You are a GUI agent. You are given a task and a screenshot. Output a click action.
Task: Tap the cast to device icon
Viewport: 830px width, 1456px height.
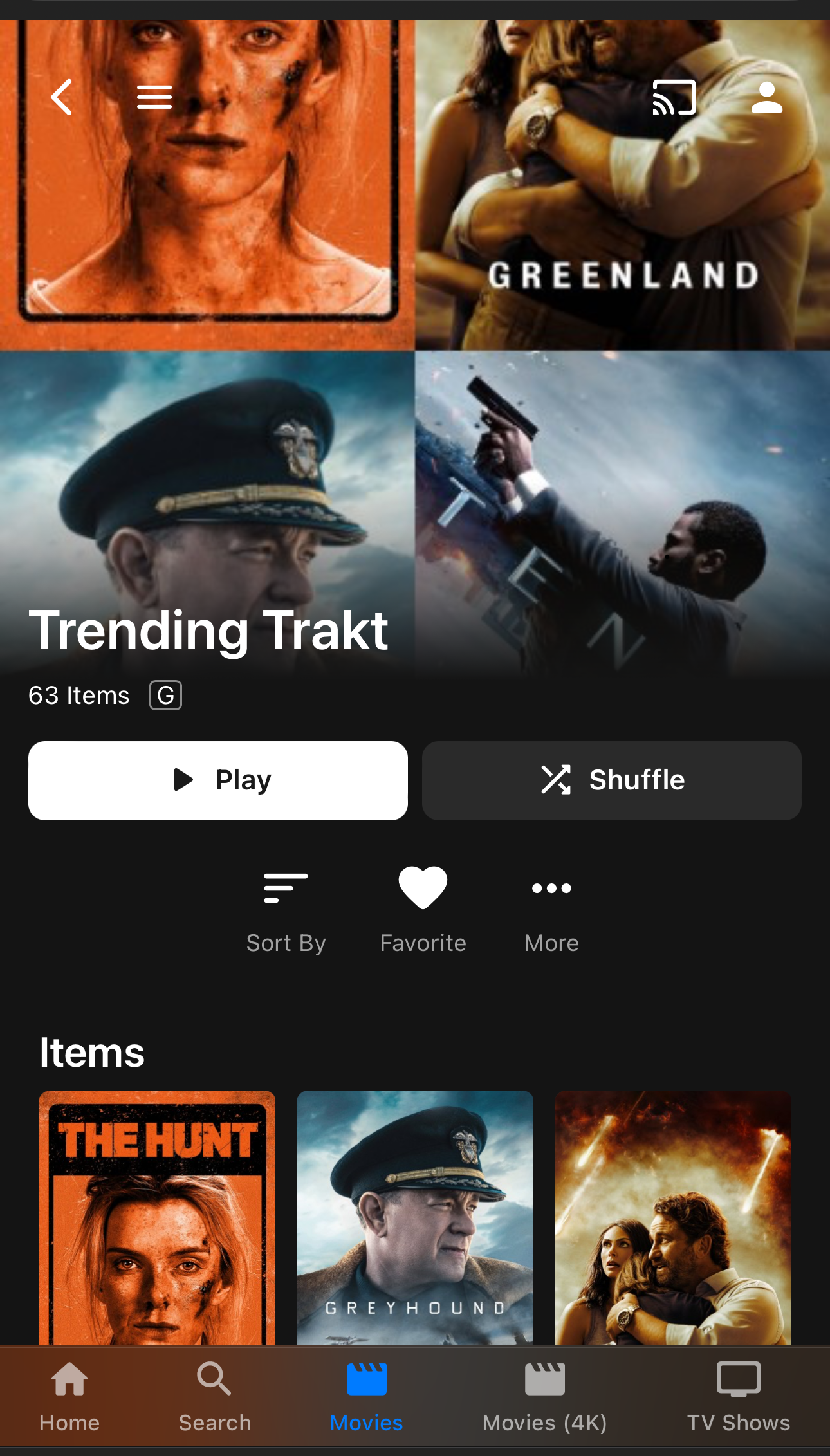pos(674,97)
